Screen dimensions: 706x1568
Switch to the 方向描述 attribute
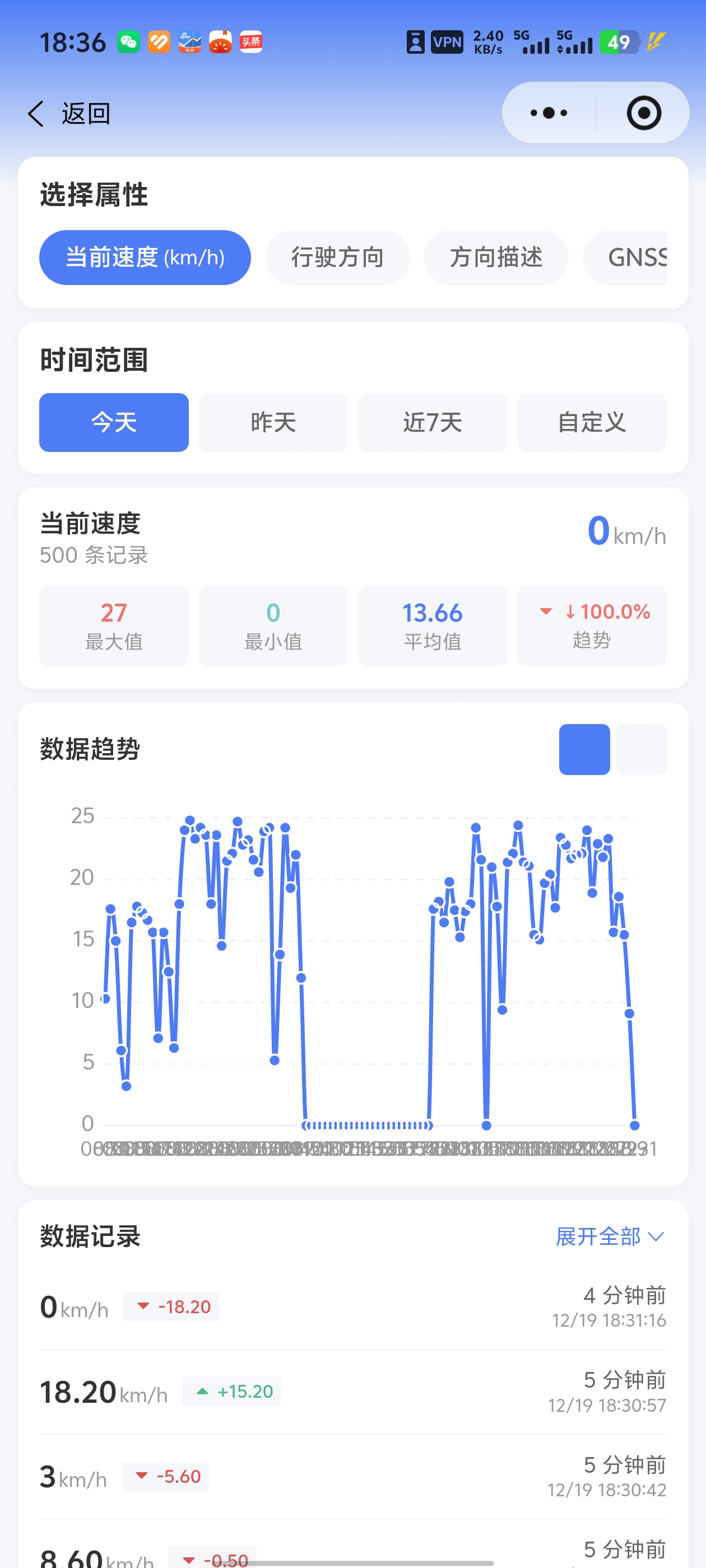[496, 258]
